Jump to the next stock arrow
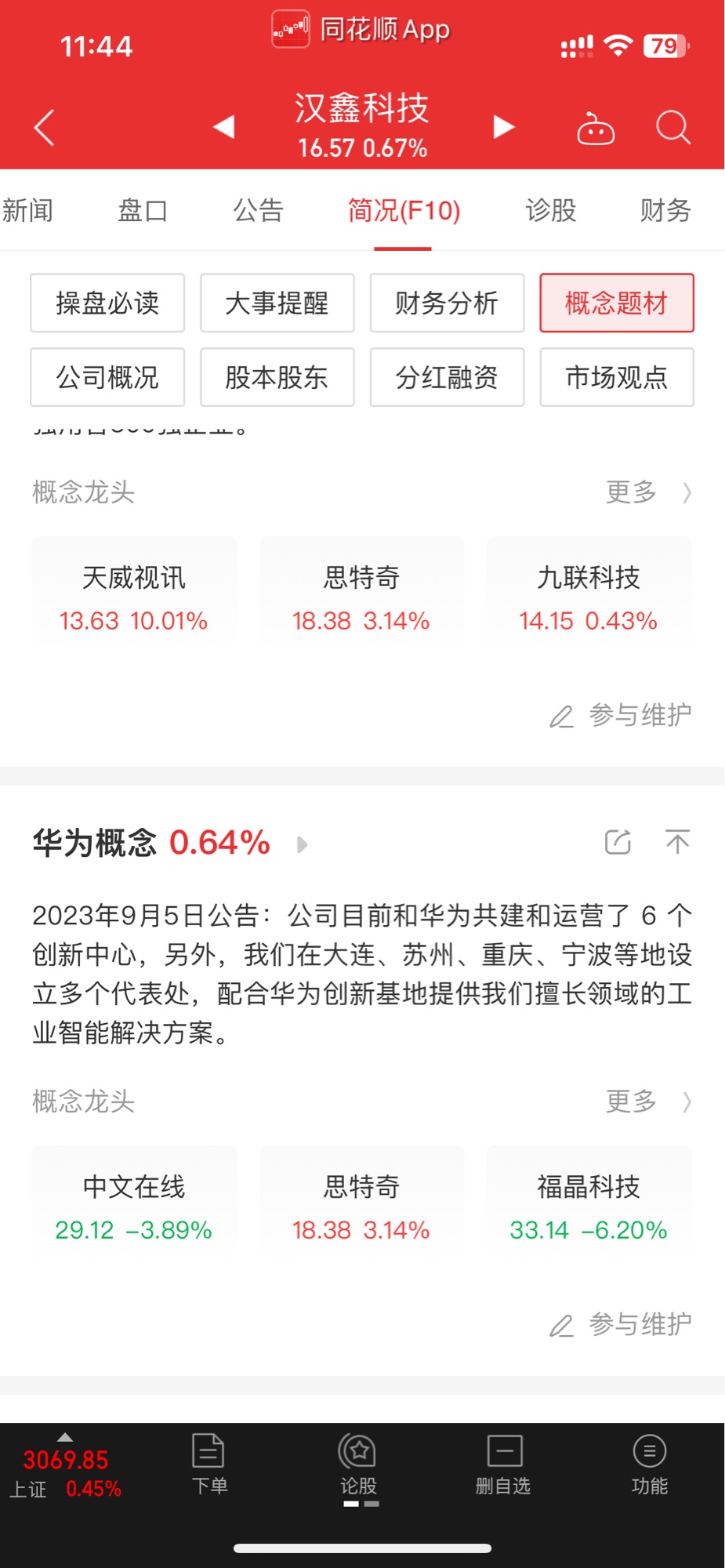Screen dimensions: 725x1568 coord(503,127)
